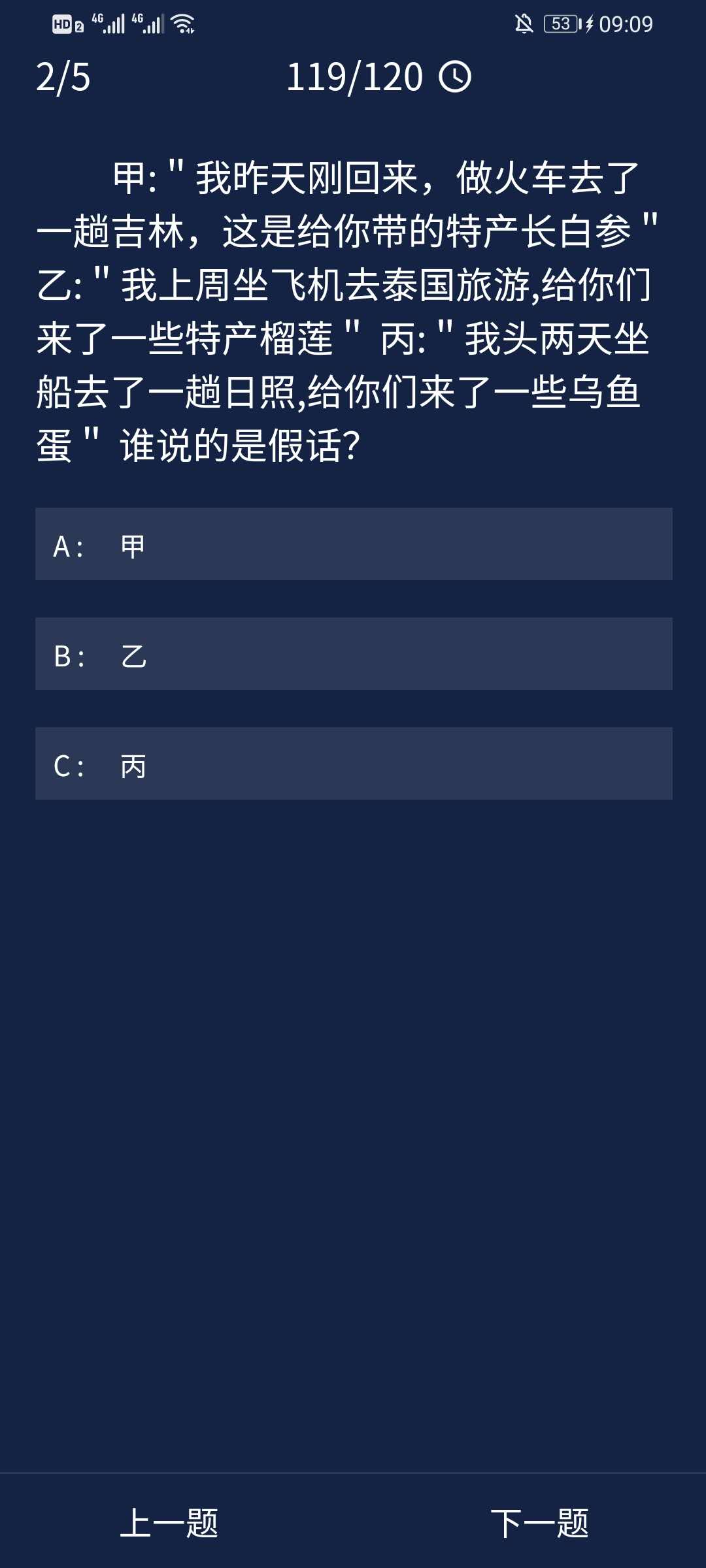706x1568 pixels.
Task: Go back with 上一题
Action: click(x=169, y=1523)
